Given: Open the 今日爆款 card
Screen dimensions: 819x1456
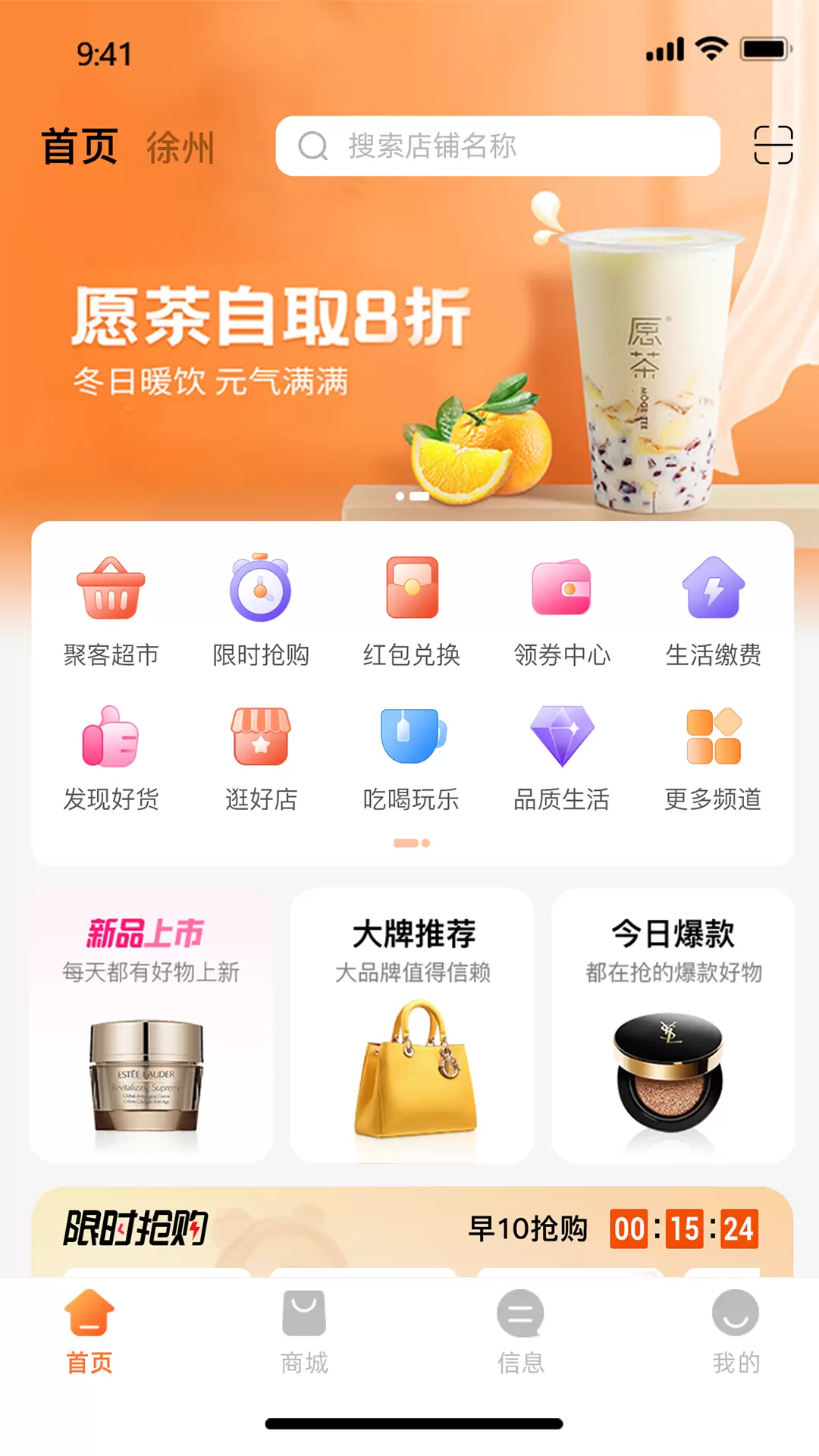Looking at the screenshot, I should pos(673,1025).
